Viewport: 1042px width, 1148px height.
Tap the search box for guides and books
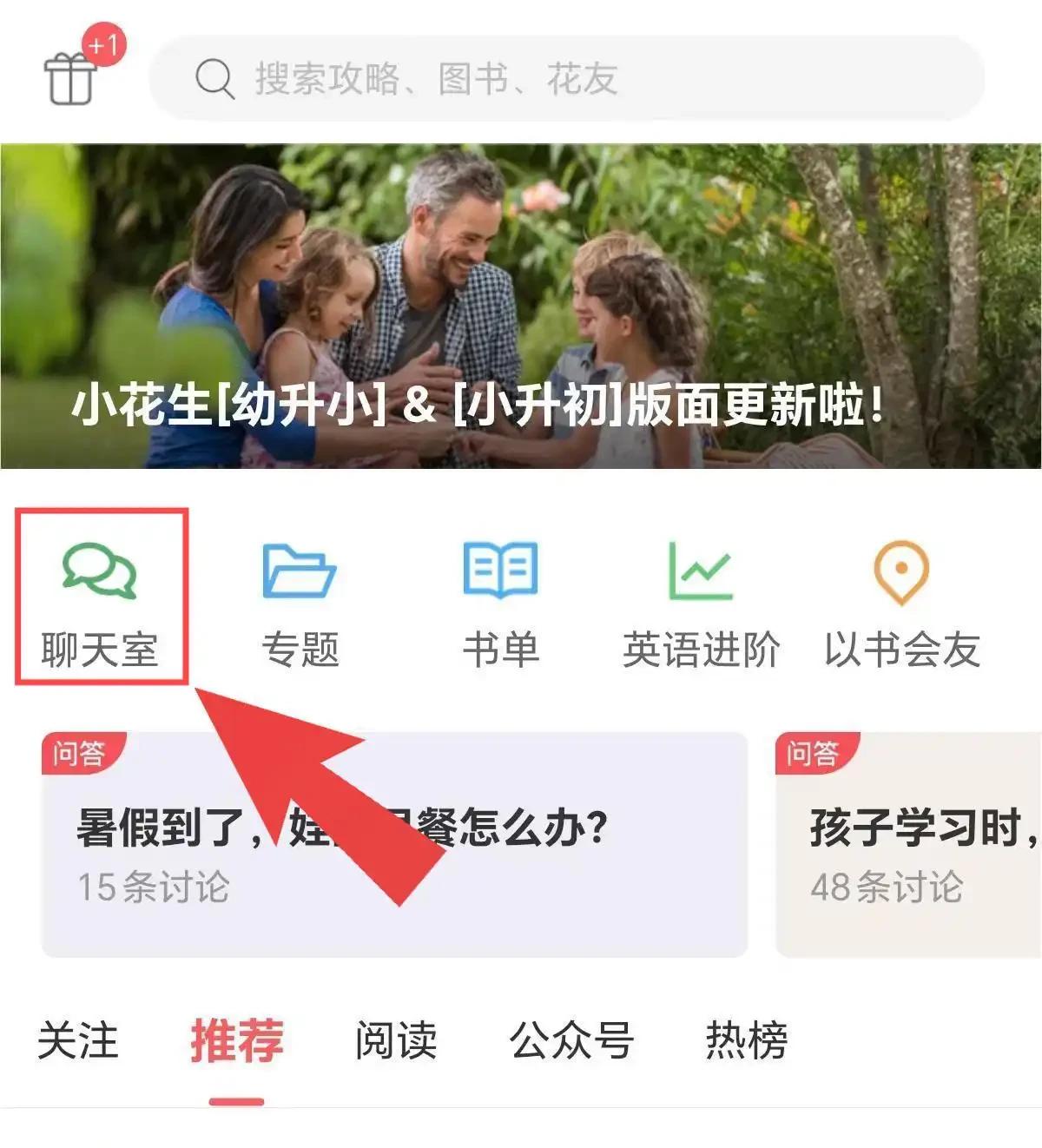(x=566, y=78)
